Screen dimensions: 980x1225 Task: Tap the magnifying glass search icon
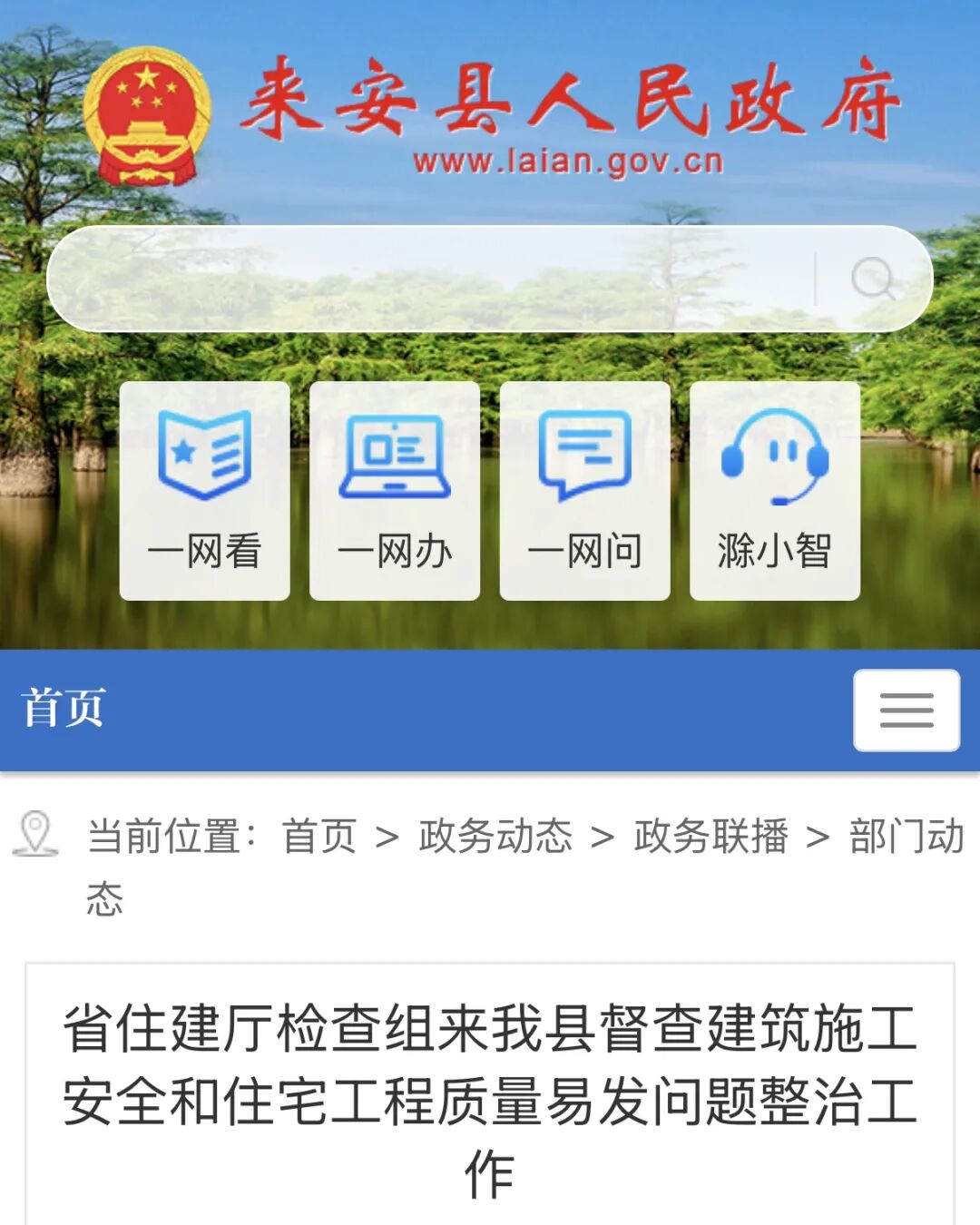click(873, 279)
